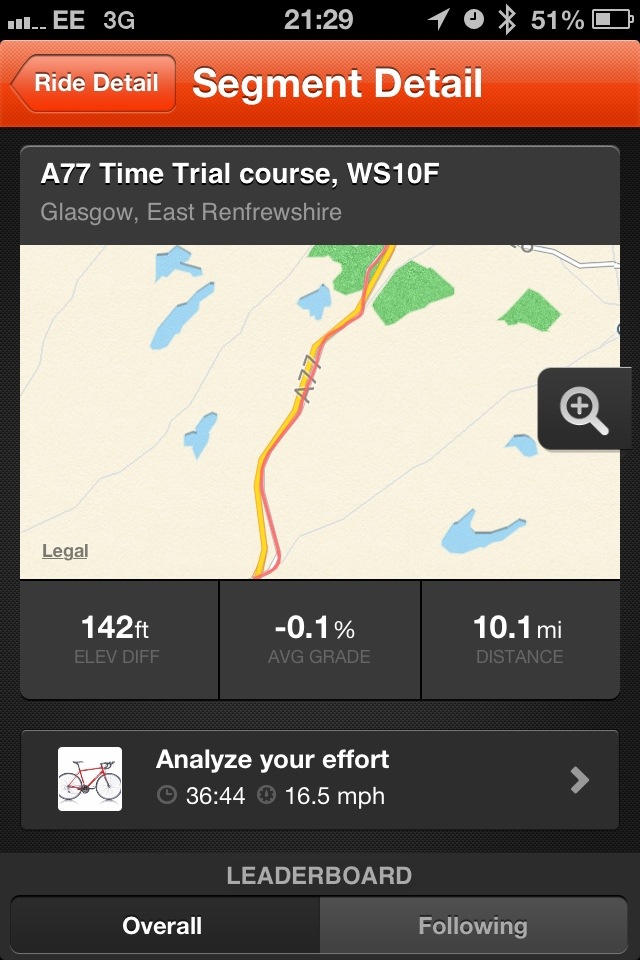The image size is (640, 960).
Task: Tap the map zoom magnifier icon
Action: point(585,410)
